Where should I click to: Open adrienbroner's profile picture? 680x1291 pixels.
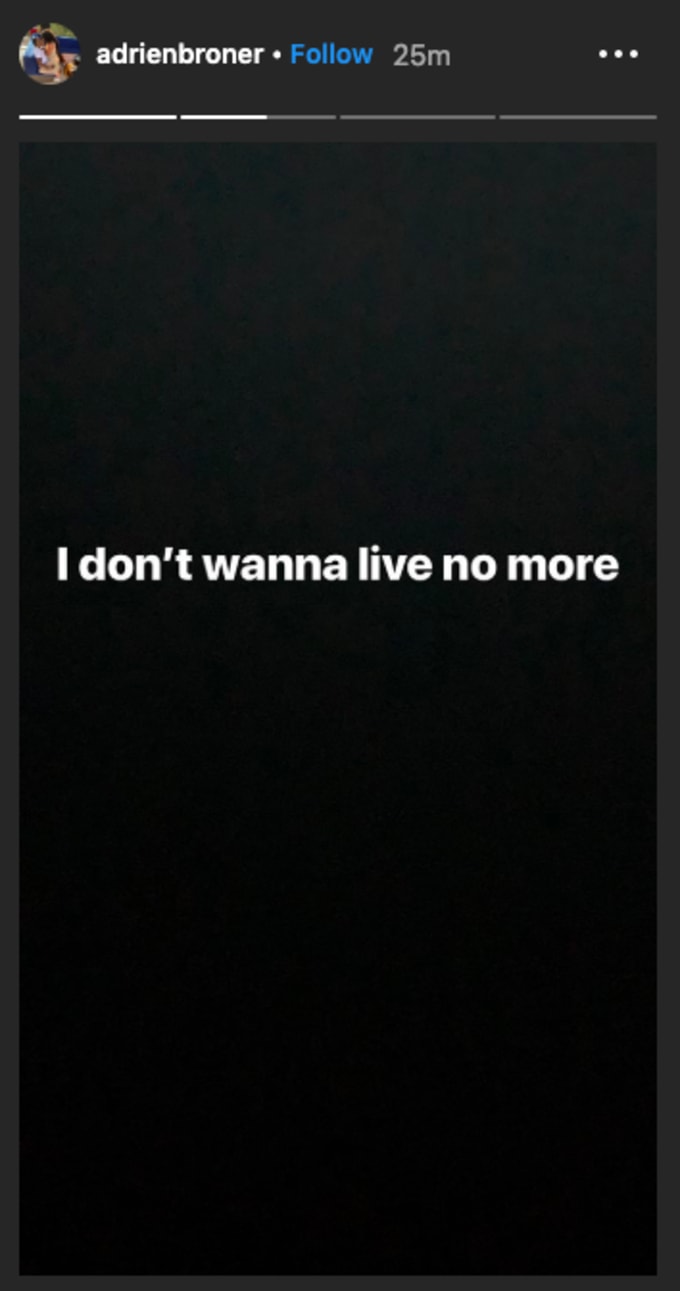point(49,54)
